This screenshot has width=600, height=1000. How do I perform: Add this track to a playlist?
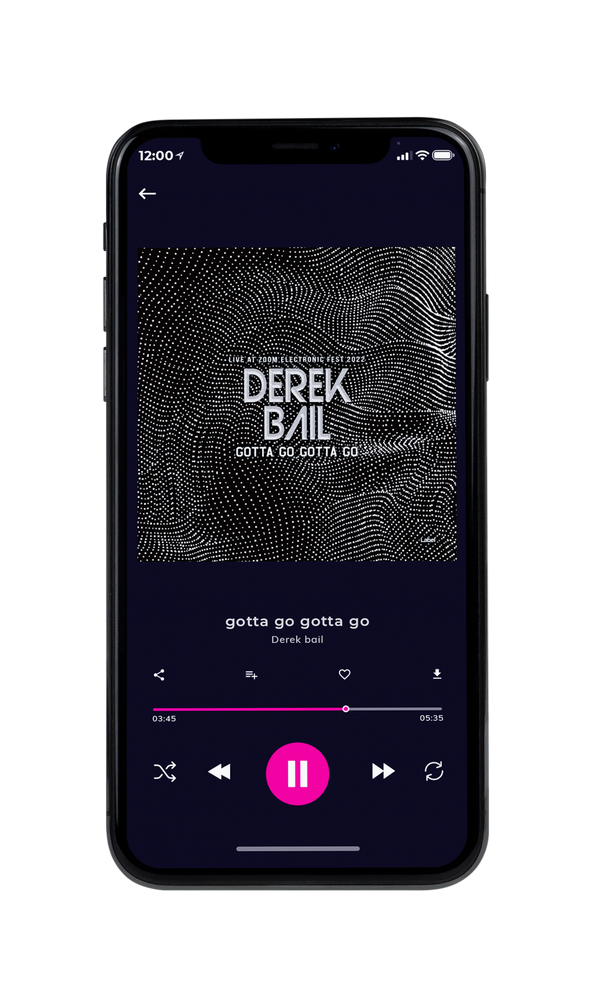251,675
